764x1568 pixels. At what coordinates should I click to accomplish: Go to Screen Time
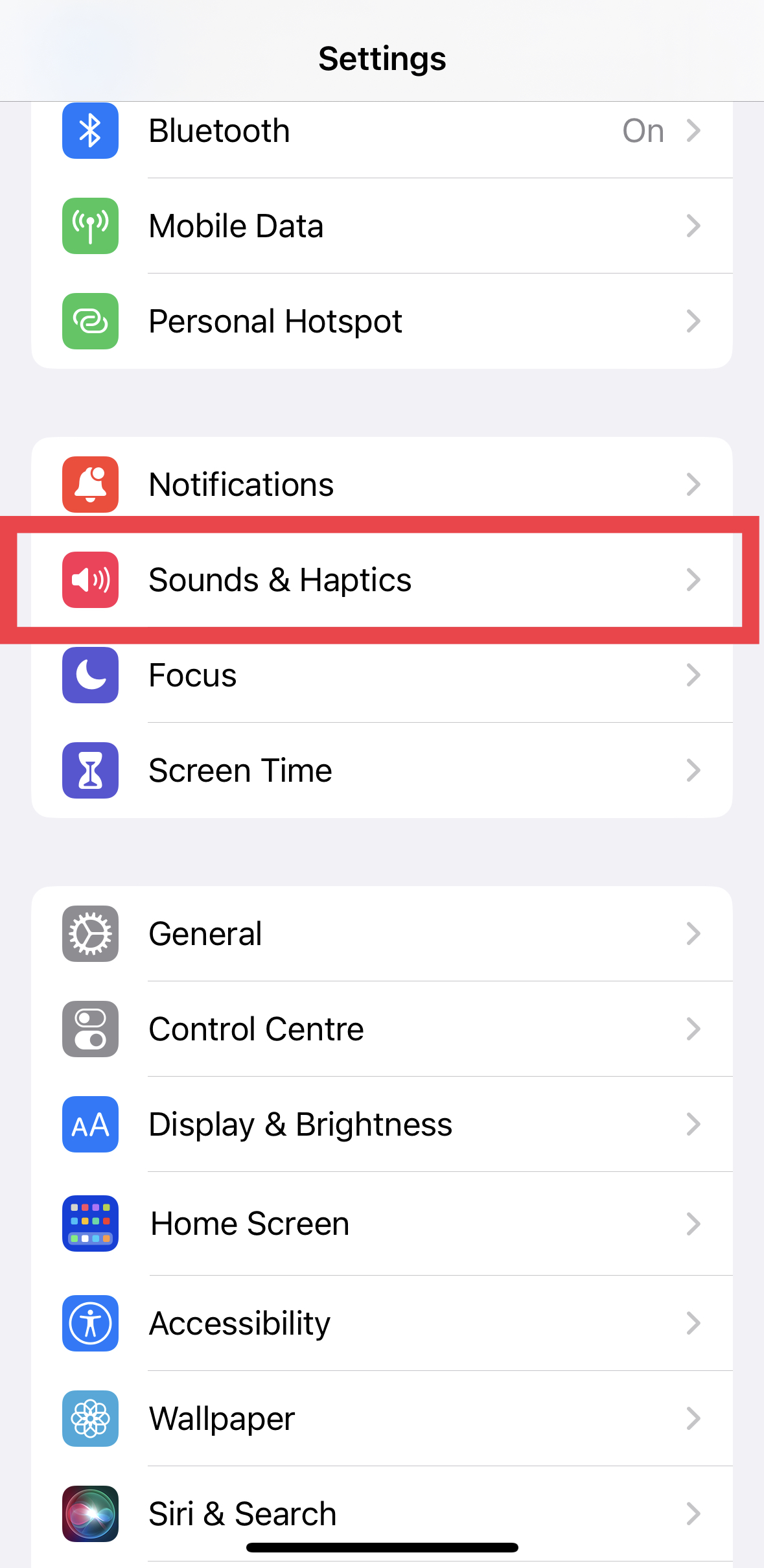382,770
